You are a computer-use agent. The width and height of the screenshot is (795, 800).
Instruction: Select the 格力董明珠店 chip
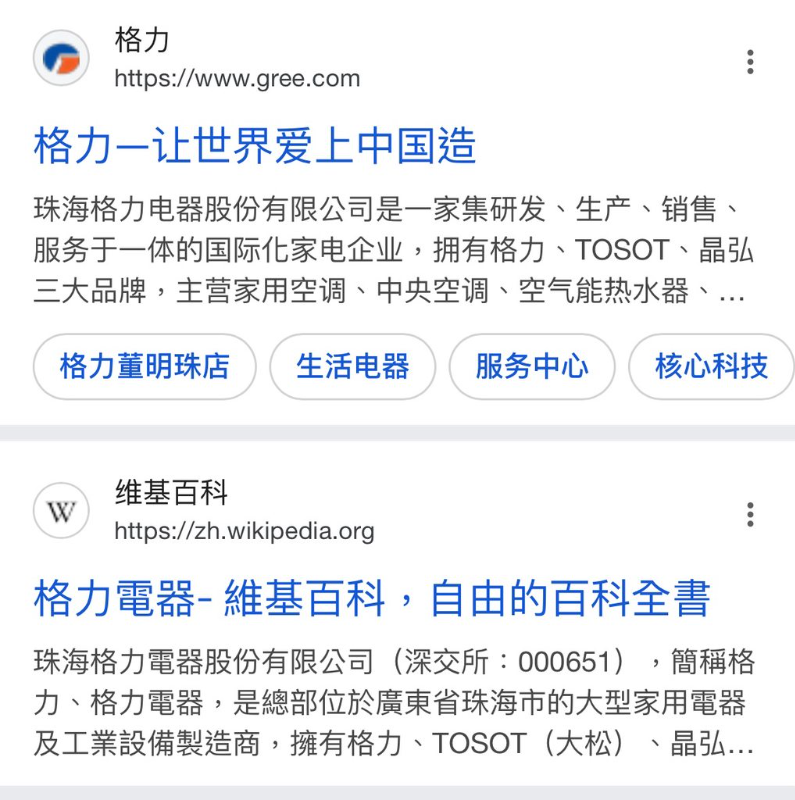tap(143, 367)
